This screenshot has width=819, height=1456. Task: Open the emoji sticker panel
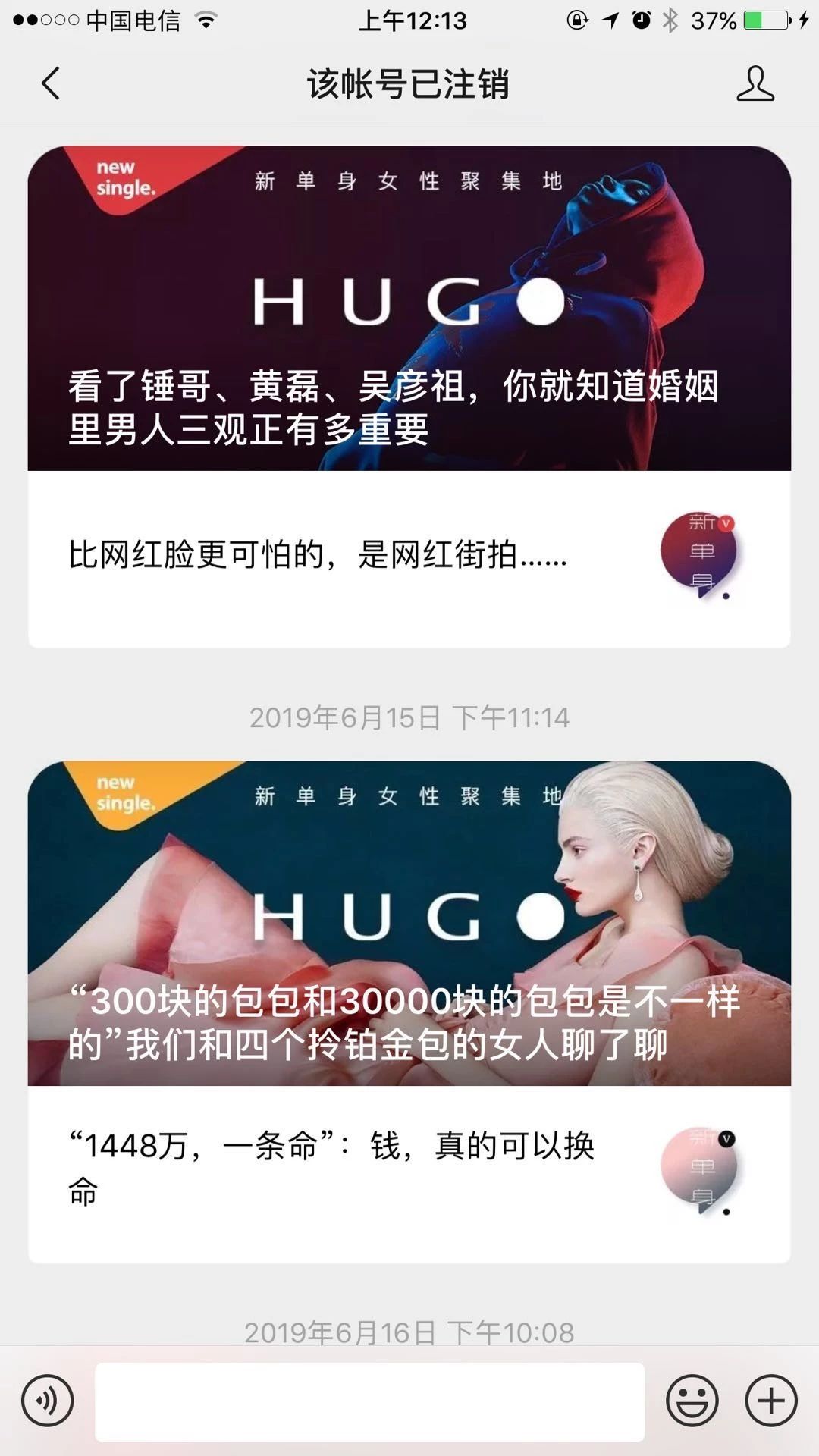pyautogui.click(x=692, y=1401)
